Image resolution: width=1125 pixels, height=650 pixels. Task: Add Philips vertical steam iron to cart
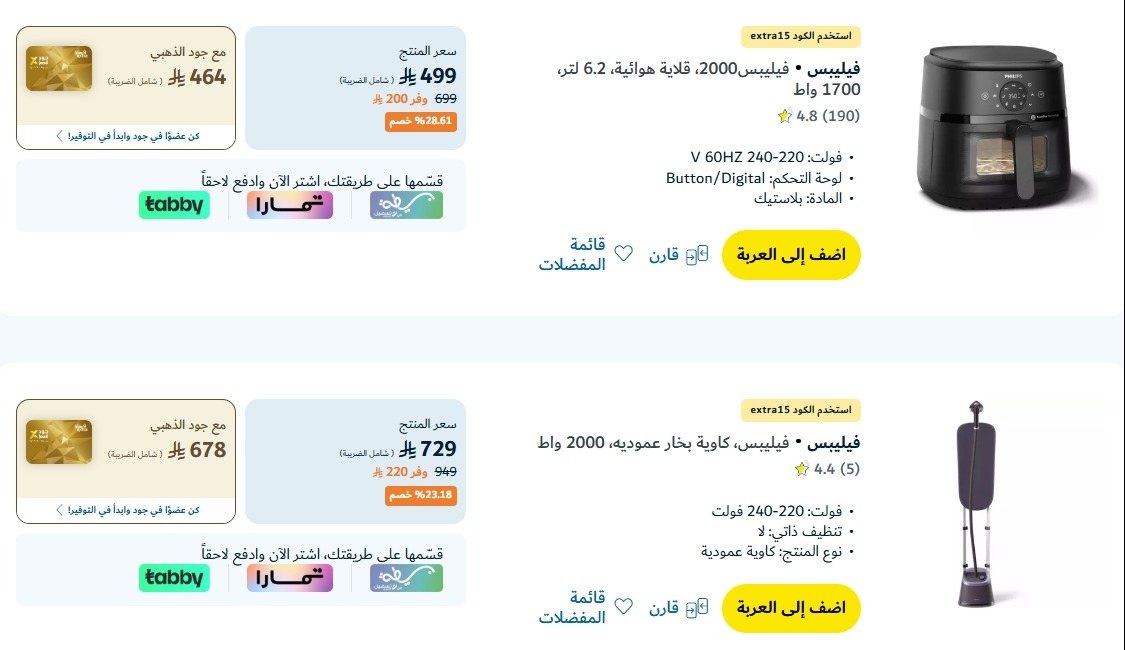tap(791, 608)
